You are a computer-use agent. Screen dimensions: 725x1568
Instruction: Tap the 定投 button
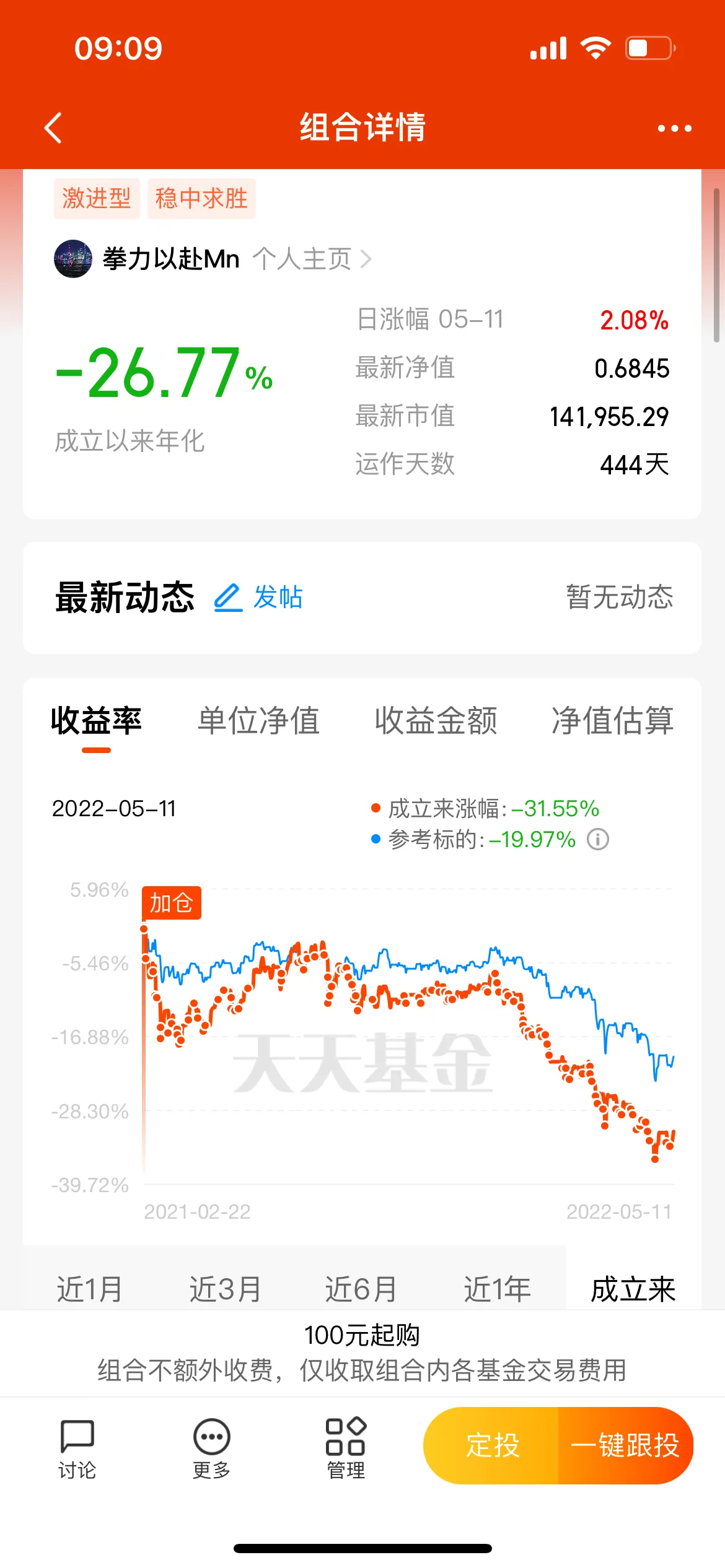(492, 1445)
